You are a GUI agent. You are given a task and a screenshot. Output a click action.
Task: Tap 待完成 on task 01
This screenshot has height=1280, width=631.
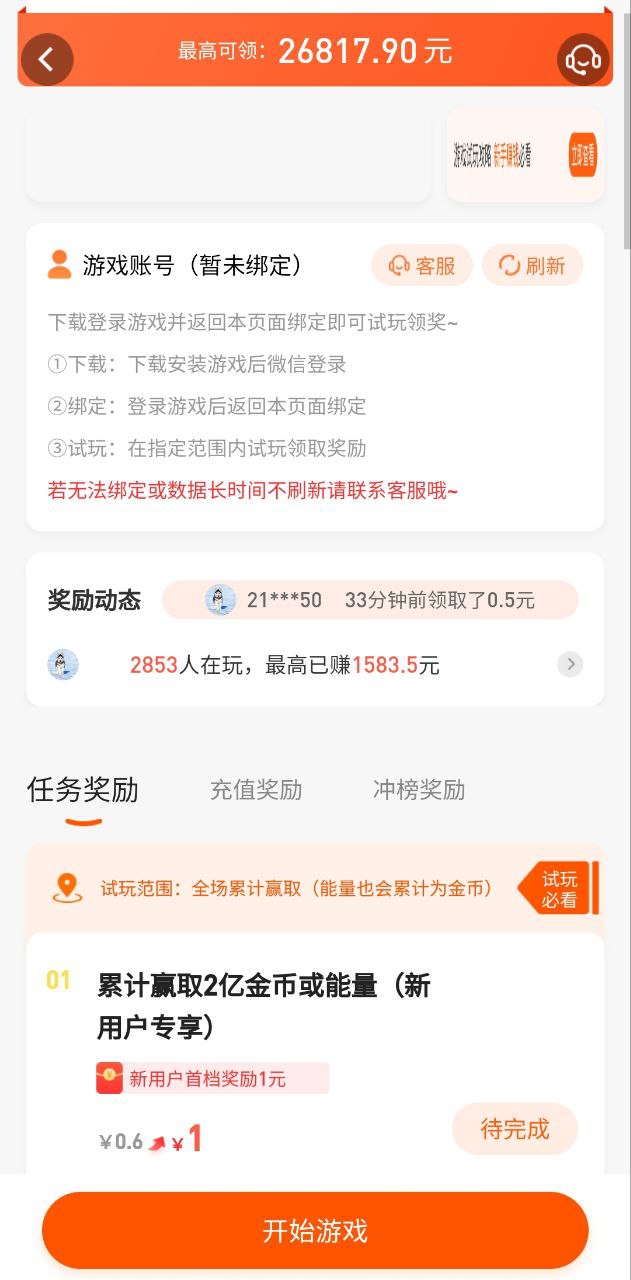(x=515, y=1129)
